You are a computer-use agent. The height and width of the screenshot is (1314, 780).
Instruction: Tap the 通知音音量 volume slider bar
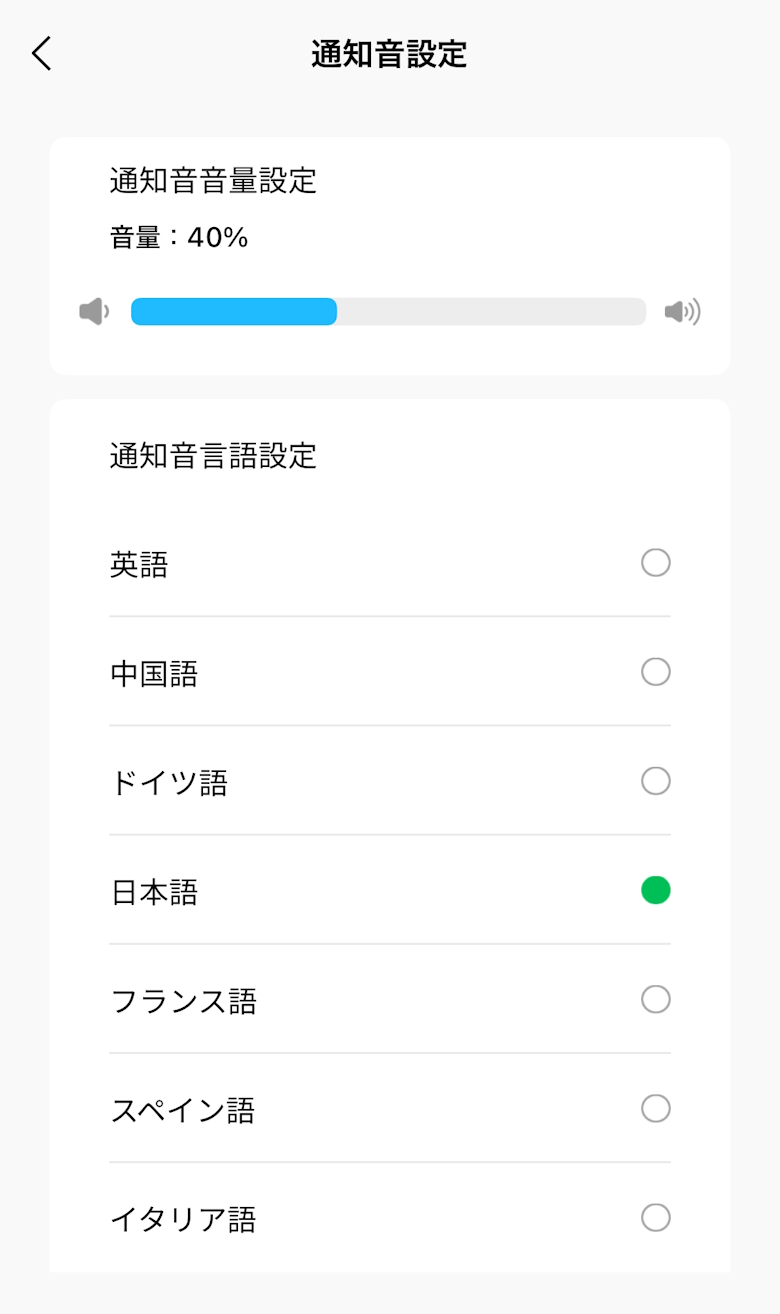point(388,312)
